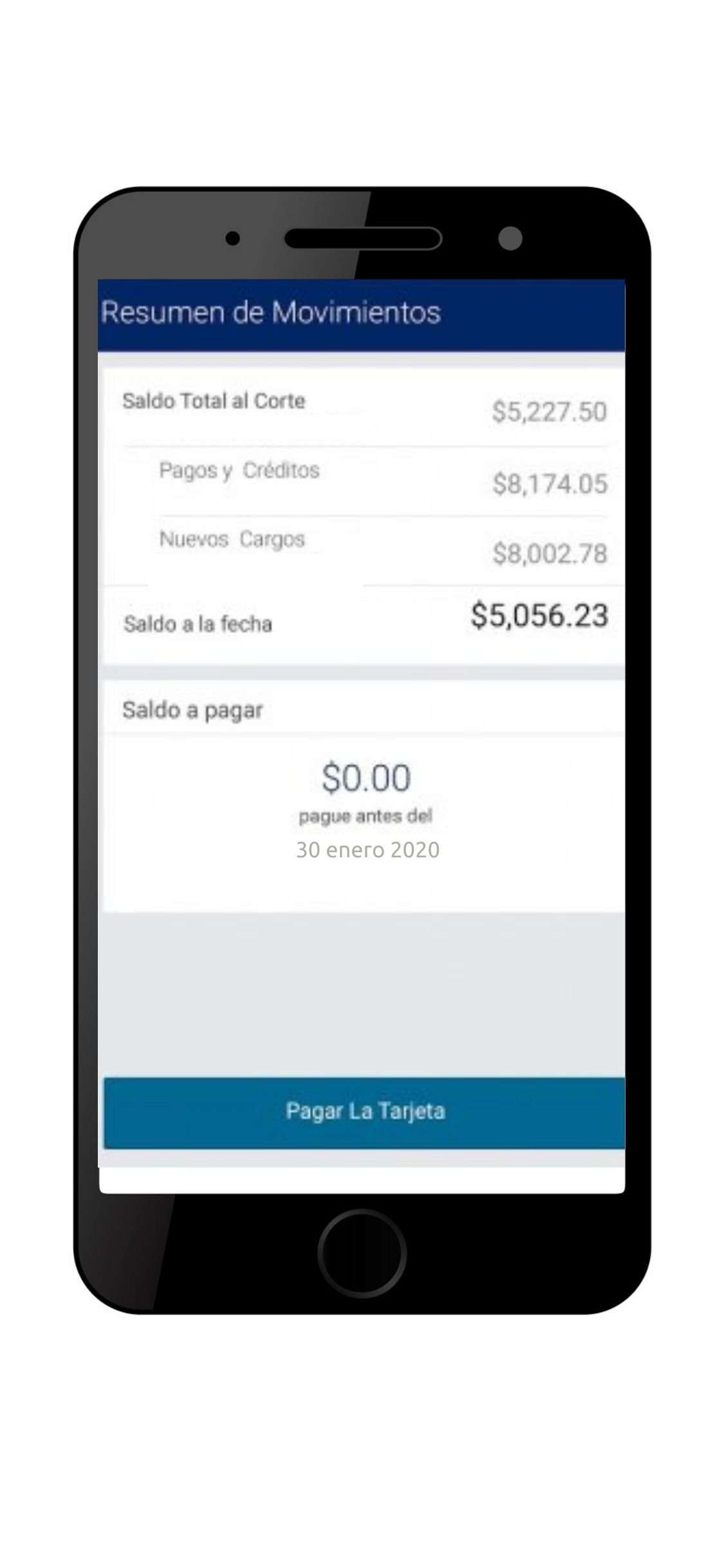Tap the Pagos y Créditos entry

(239, 471)
